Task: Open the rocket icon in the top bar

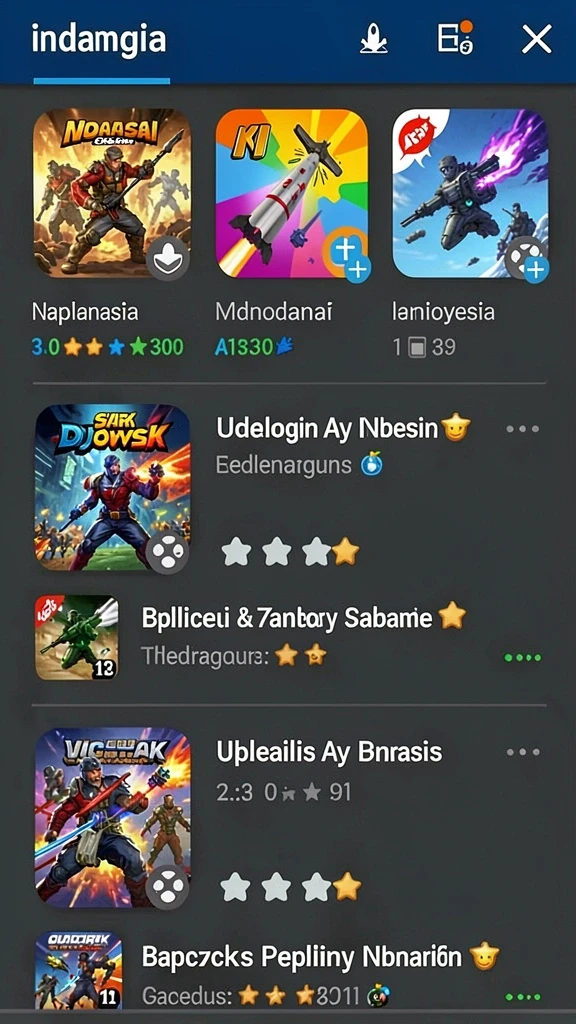Action: point(374,40)
